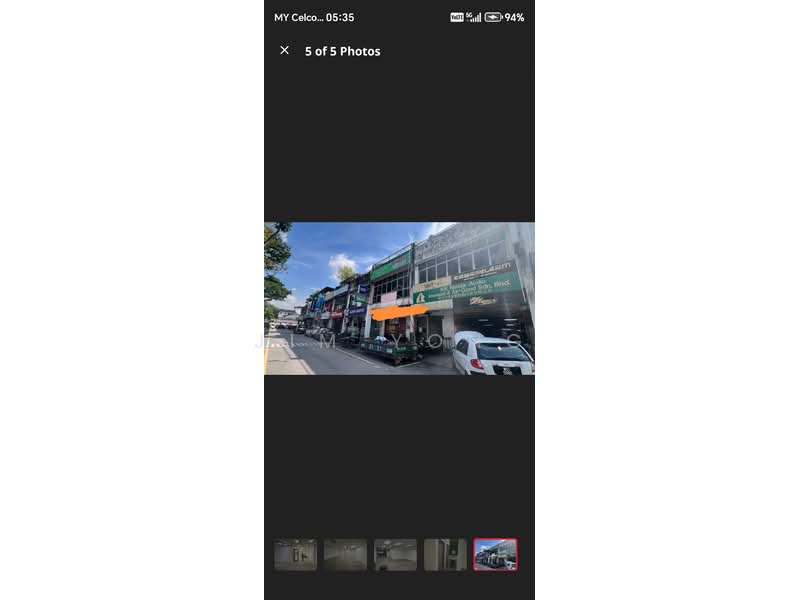The image size is (800, 600).
Task: Tap the main shoplot street photo
Action: point(399,298)
